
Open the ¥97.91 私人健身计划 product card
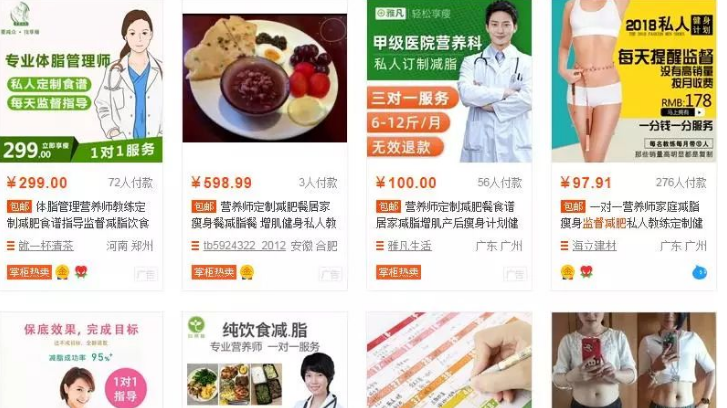pyautogui.click(x=633, y=82)
